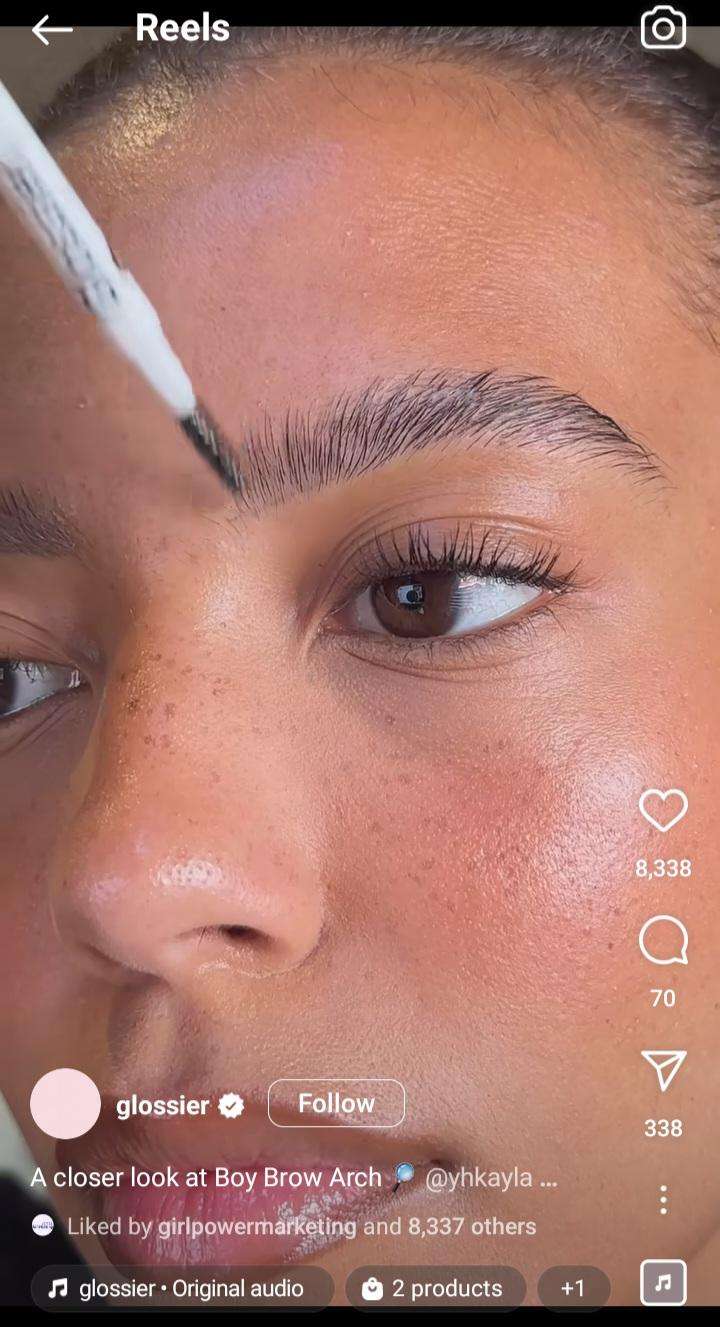Follow the glossier account
720x1327 pixels.
pyautogui.click(x=336, y=1103)
